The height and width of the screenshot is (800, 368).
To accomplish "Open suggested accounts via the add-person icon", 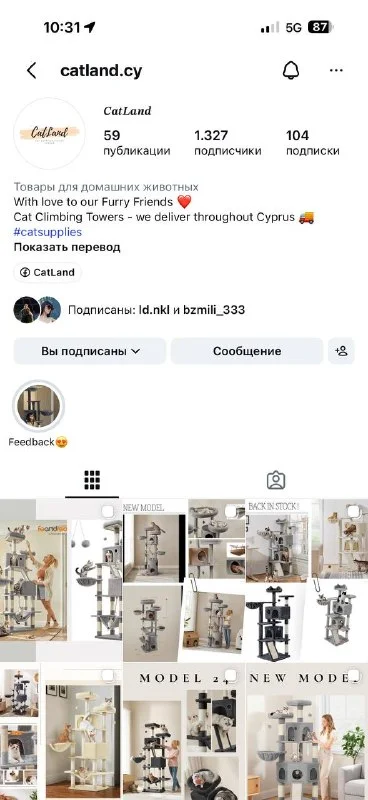I will 341,351.
